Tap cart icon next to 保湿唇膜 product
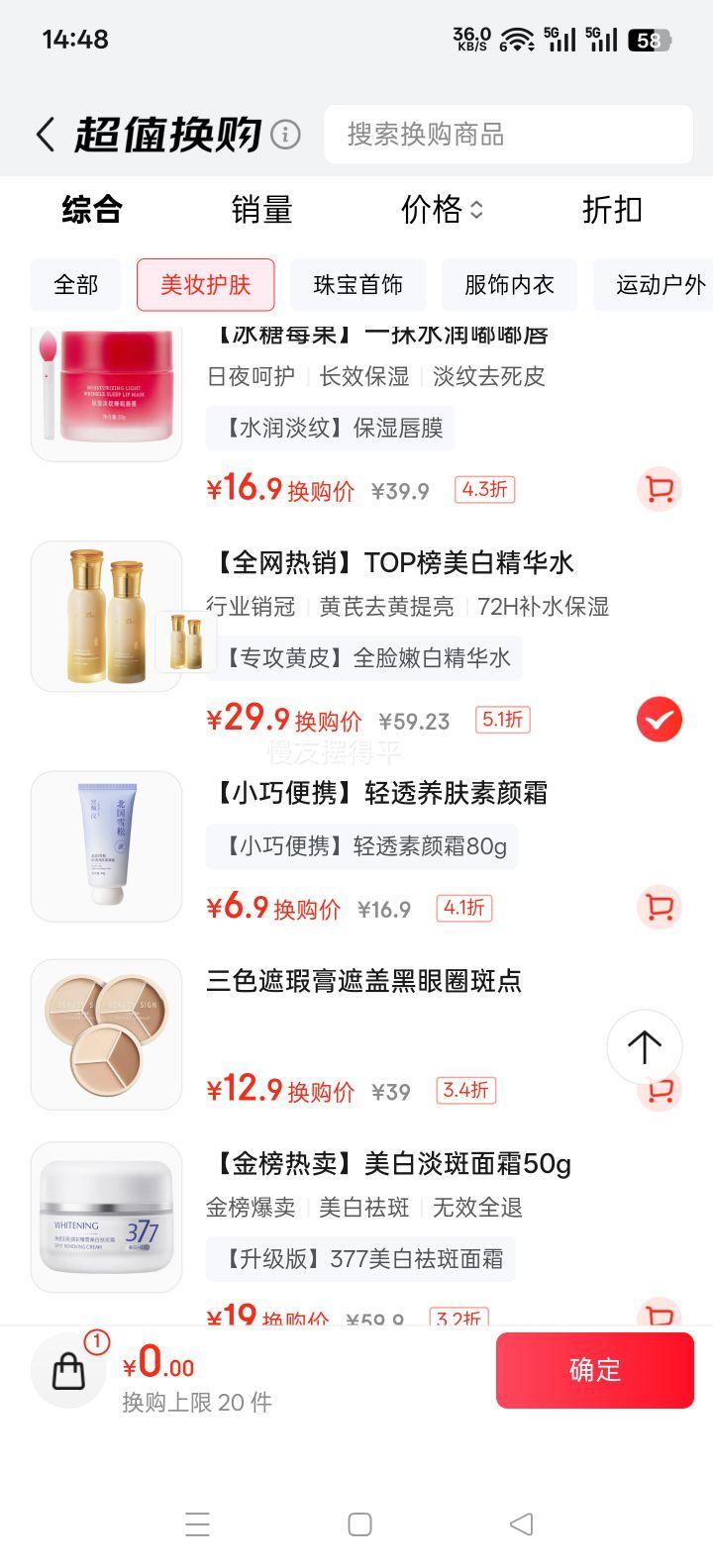The image size is (713, 1568). (x=659, y=489)
